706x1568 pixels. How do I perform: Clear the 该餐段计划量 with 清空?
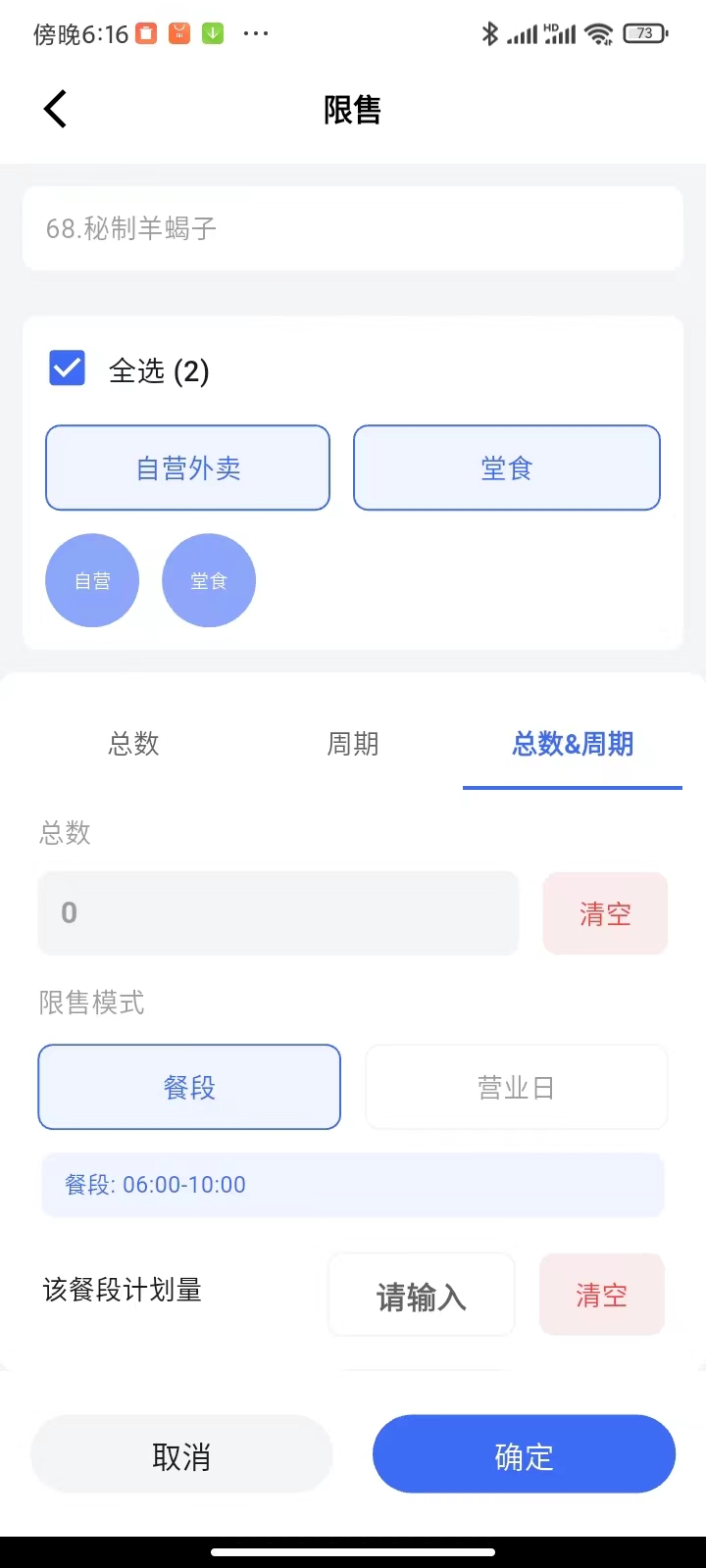tap(601, 1296)
